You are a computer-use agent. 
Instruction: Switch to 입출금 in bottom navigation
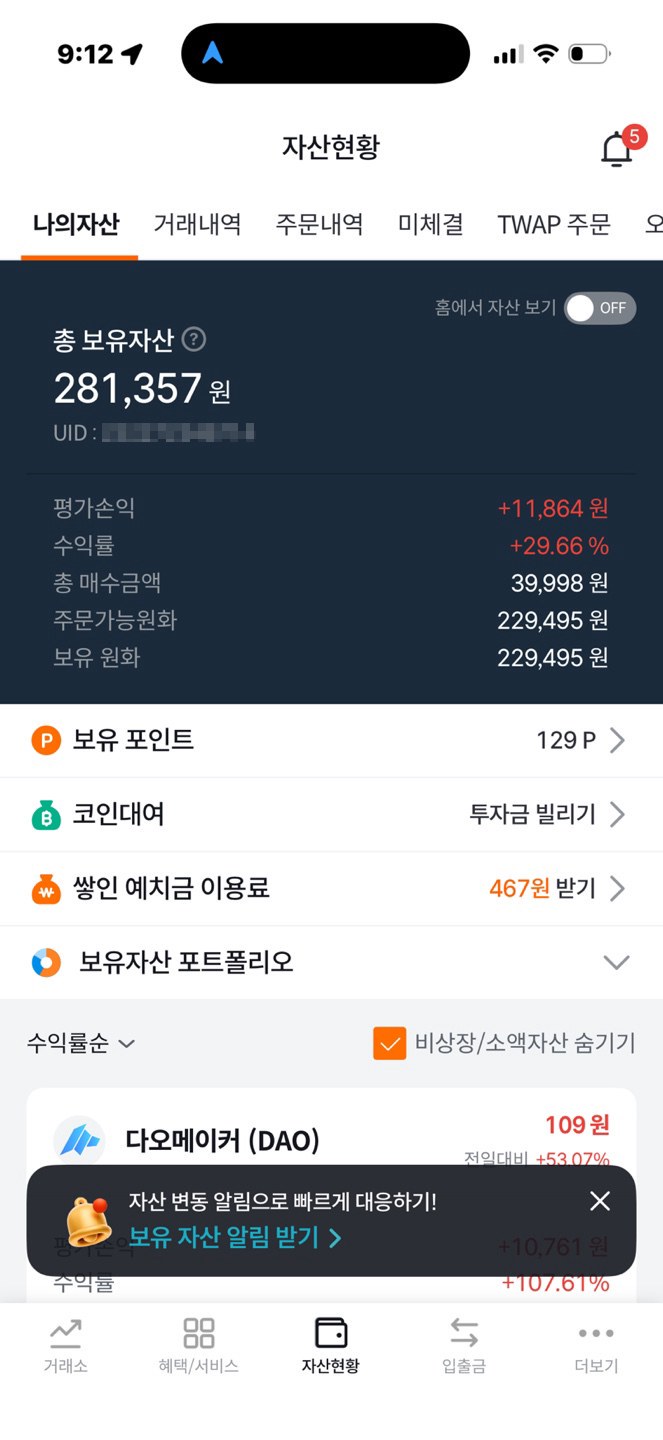click(463, 1346)
